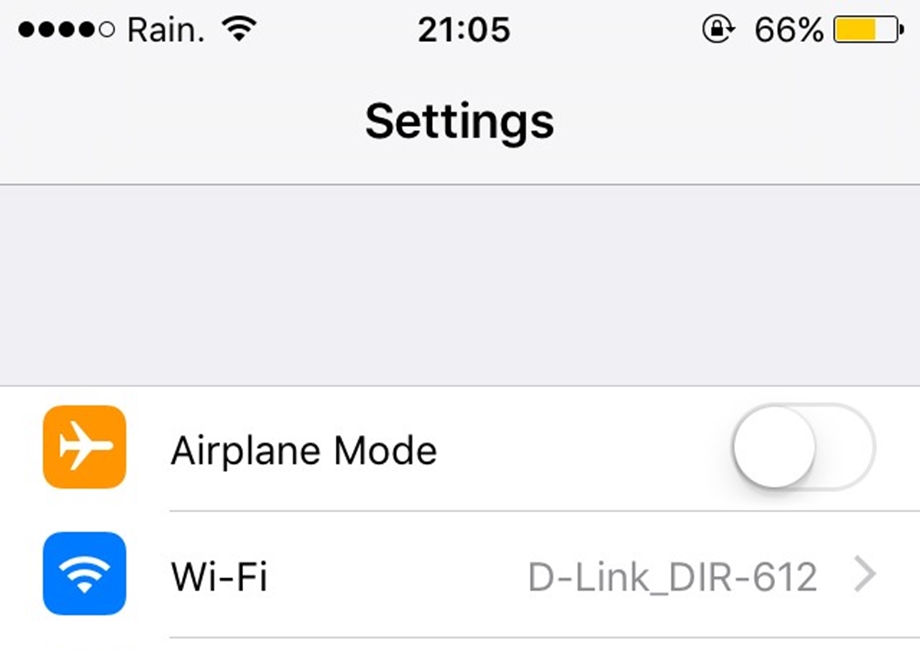The width and height of the screenshot is (920, 650).
Task: Toggle the Airplane Mode switch
Action: [x=803, y=448]
